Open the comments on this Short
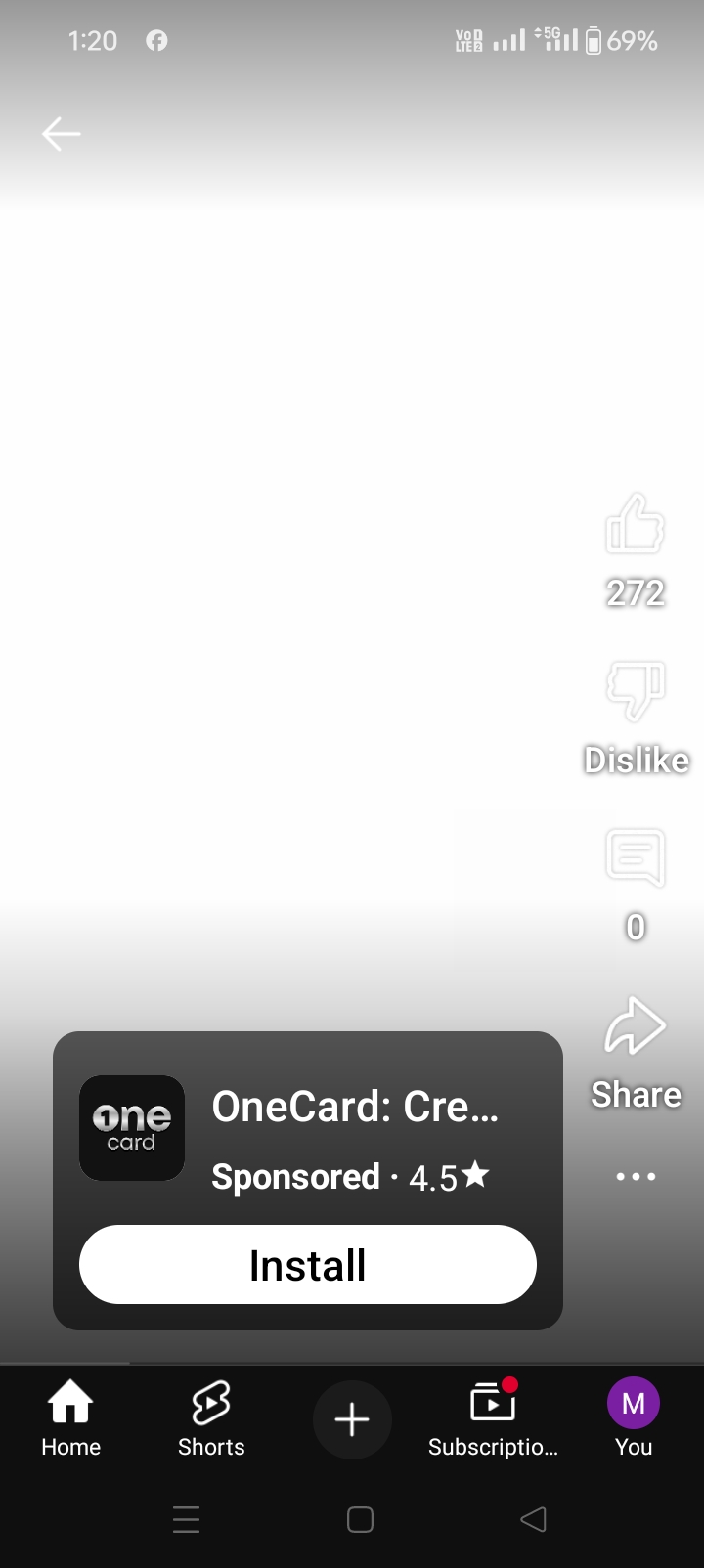The width and height of the screenshot is (704, 1568). tap(636, 858)
